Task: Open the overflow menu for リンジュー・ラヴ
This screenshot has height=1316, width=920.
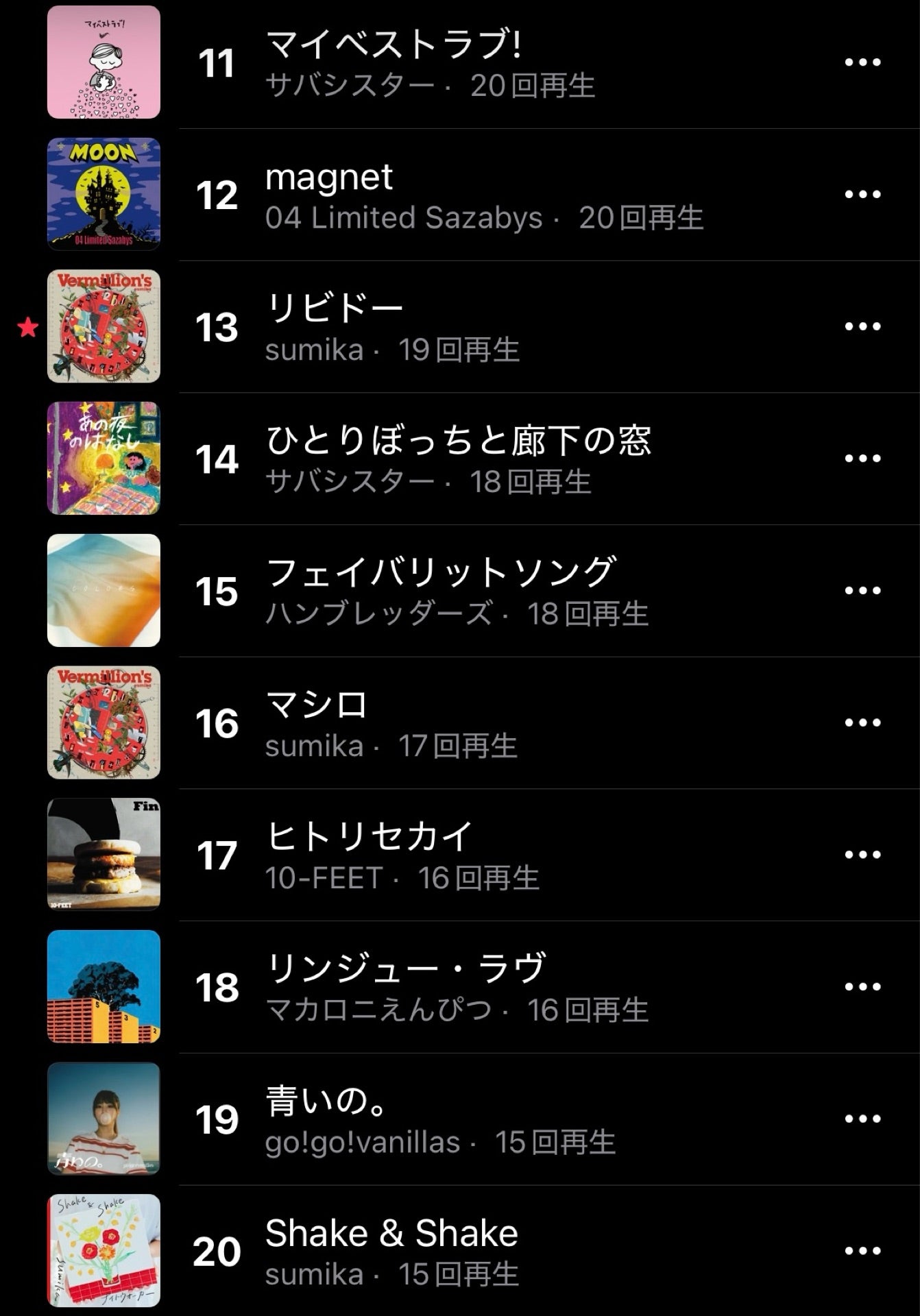Action: point(862,987)
